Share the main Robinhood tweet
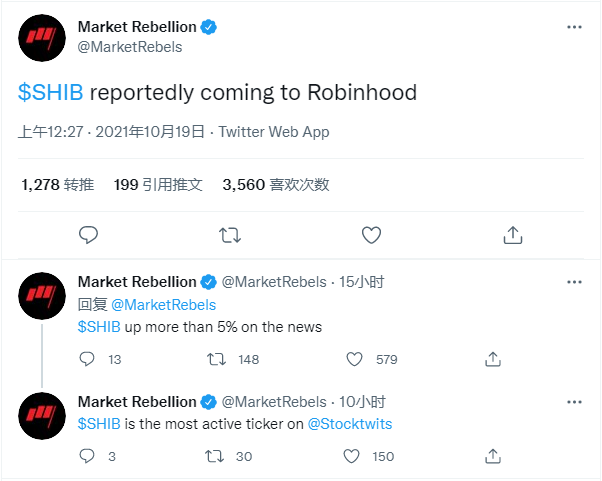The image size is (602, 481). 512,235
